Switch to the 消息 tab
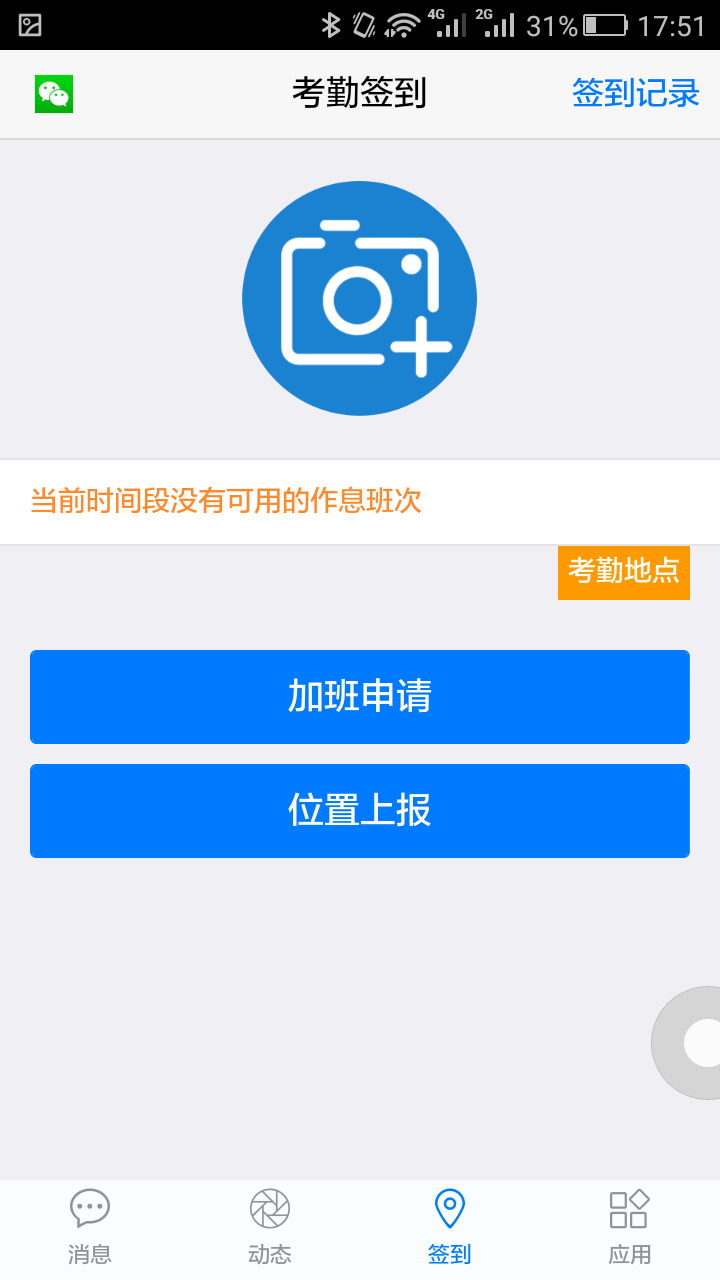This screenshot has height=1280, width=720. (90, 1226)
